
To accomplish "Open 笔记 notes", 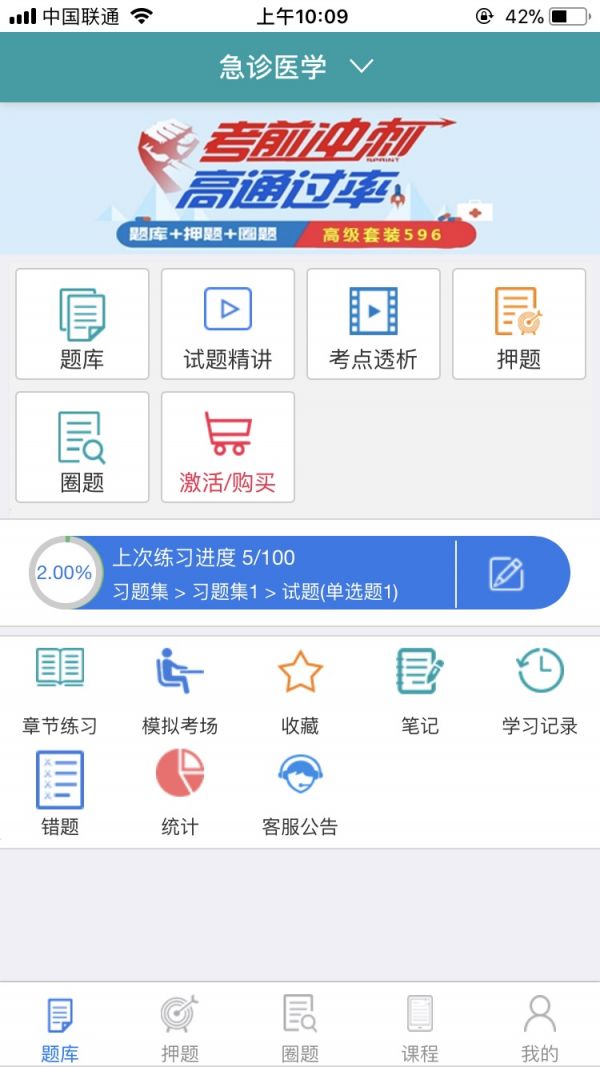I will 420,690.
